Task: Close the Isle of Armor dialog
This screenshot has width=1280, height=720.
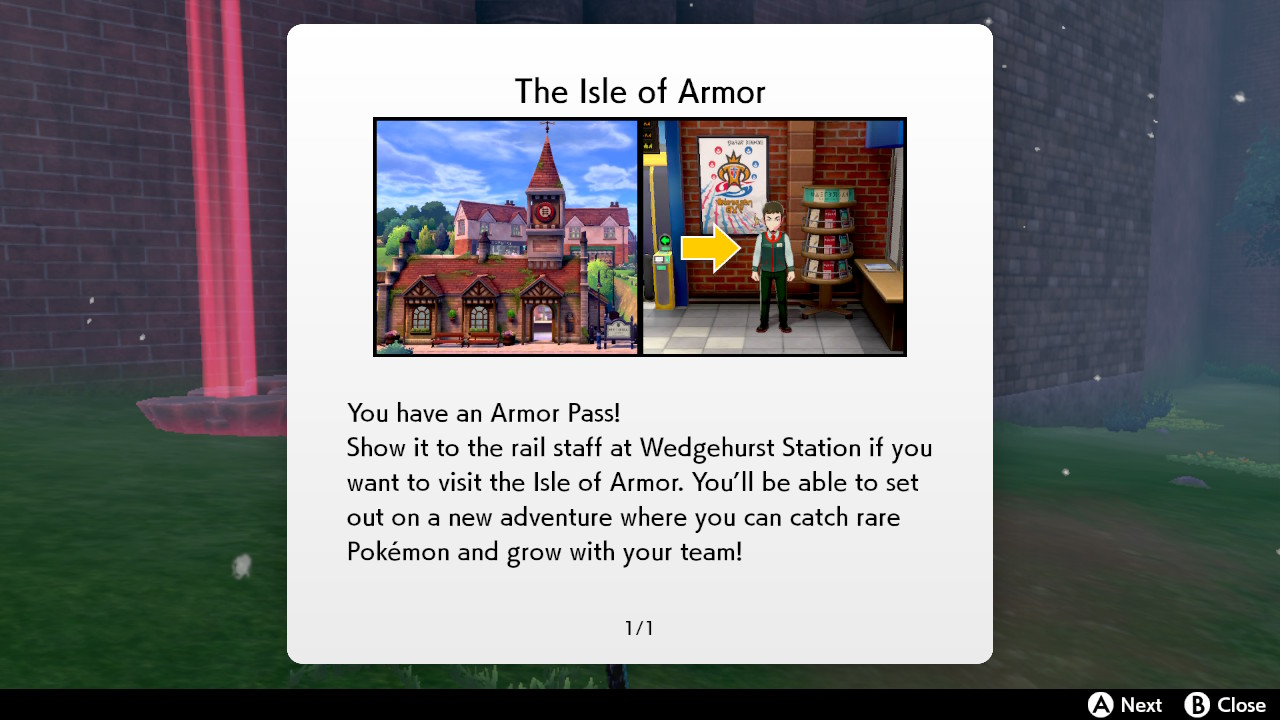Action: [x=1225, y=705]
